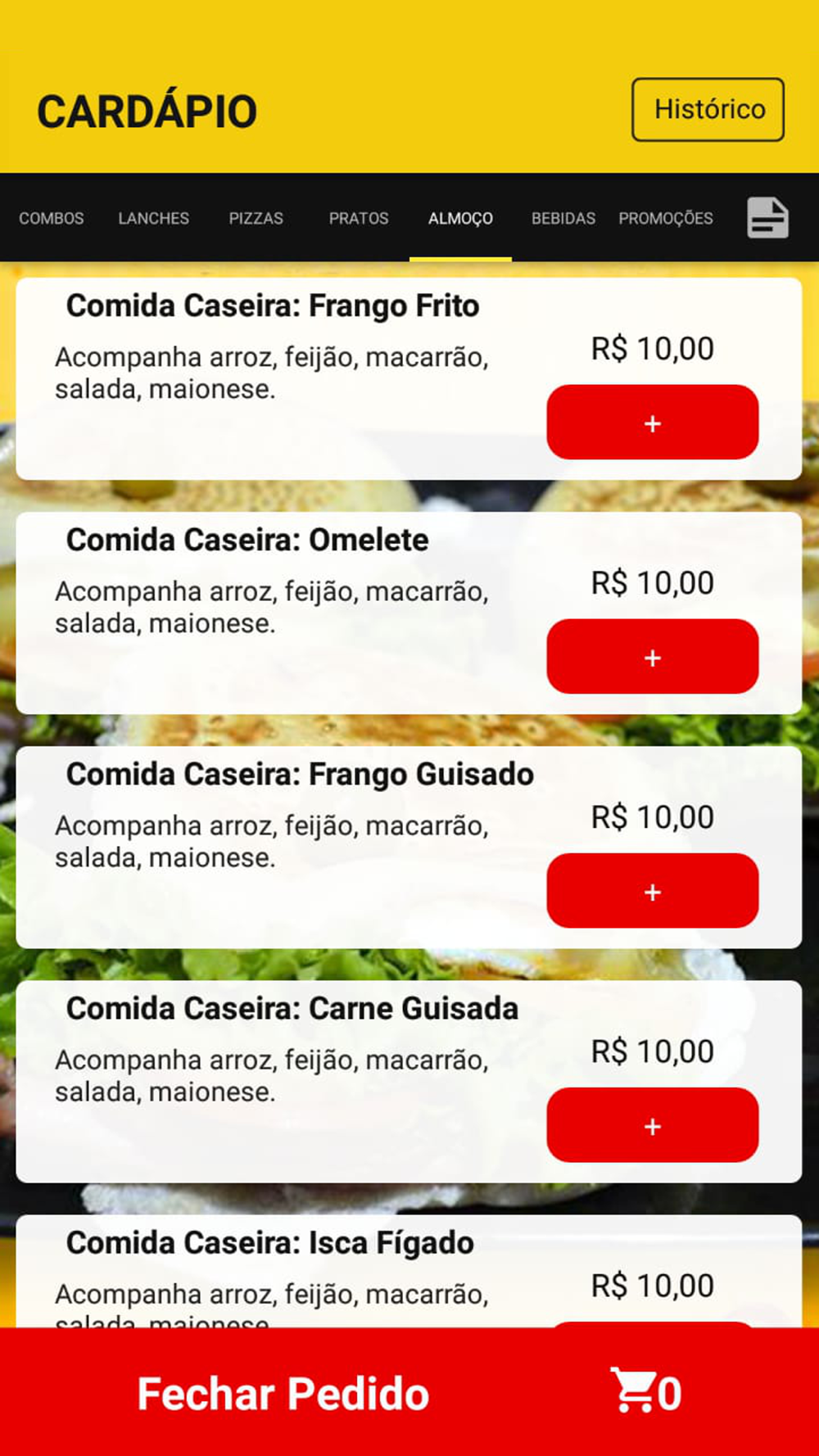Open the Histórico button

(x=708, y=110)
